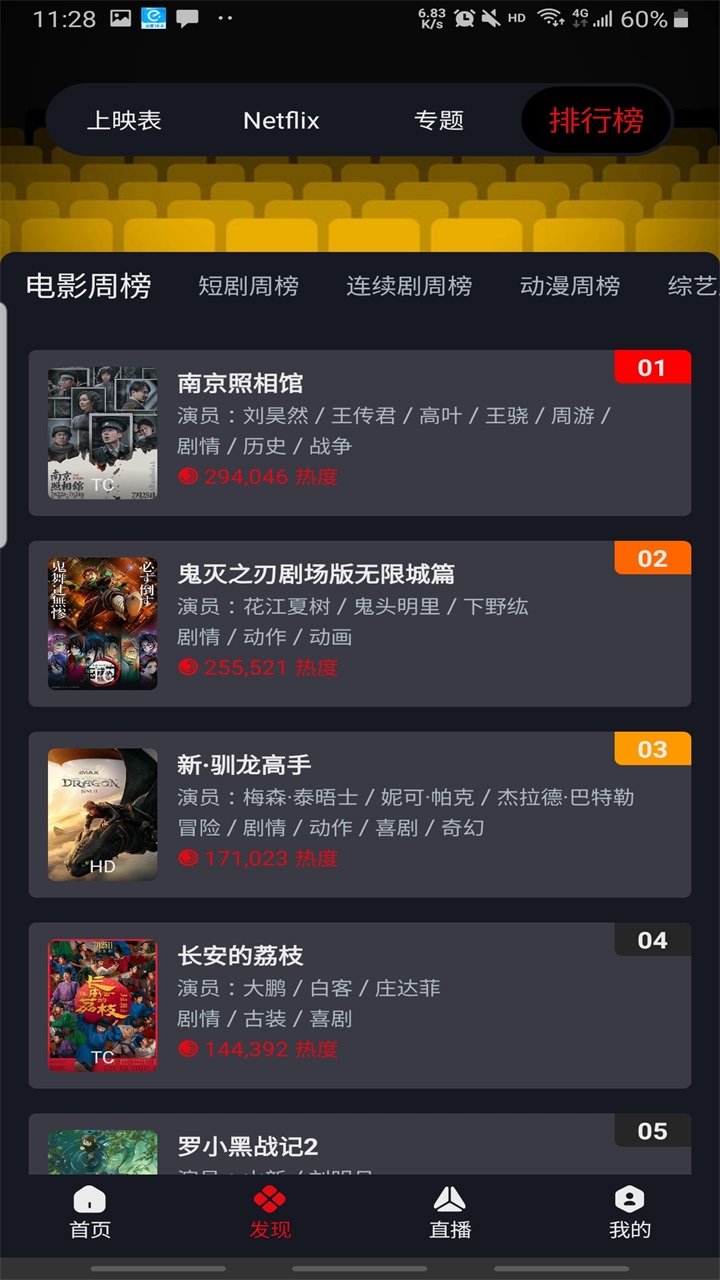Switch to 短剧周榜 ranking
Image resolution: width=720 pixels, height=1280 pixels.
(x=248, y=286)
